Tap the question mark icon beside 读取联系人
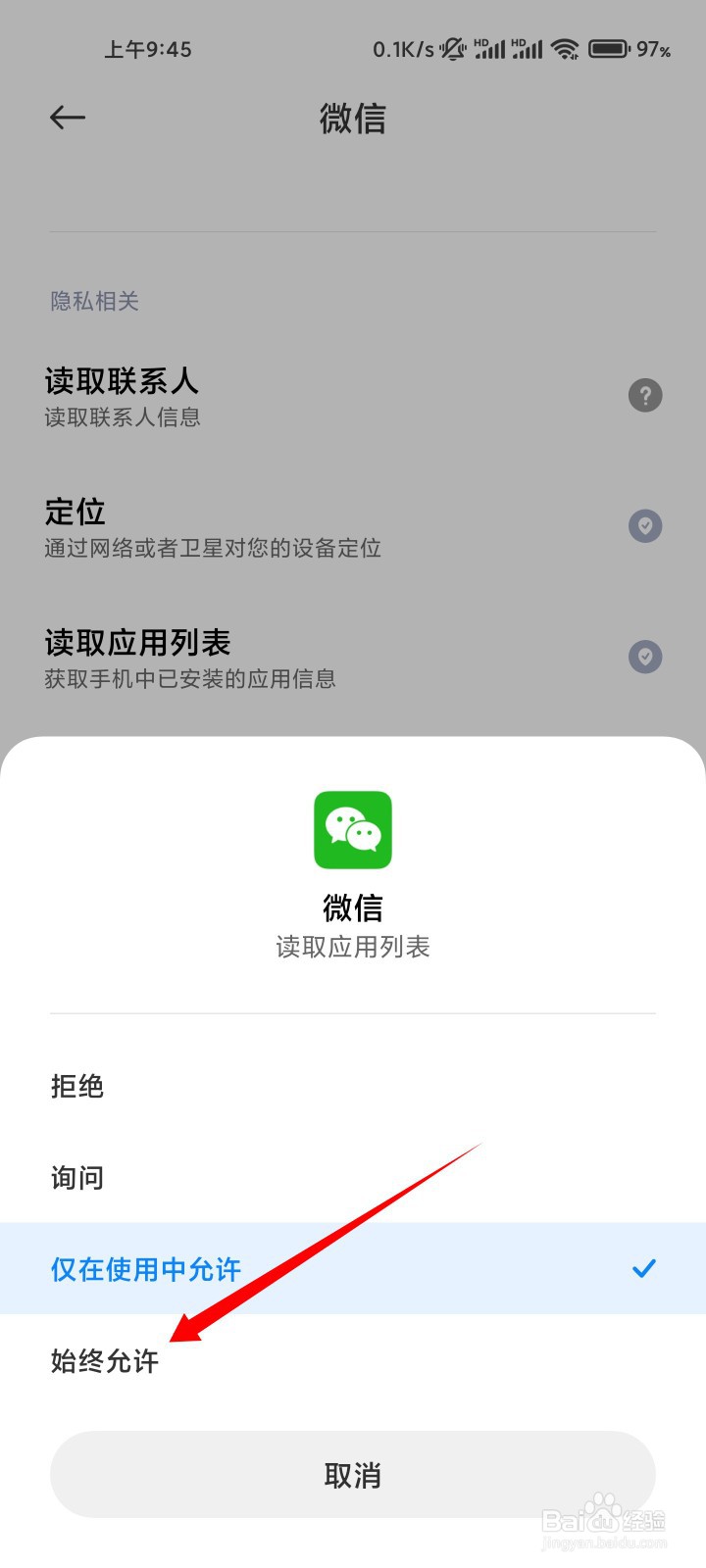 point(644,396)
